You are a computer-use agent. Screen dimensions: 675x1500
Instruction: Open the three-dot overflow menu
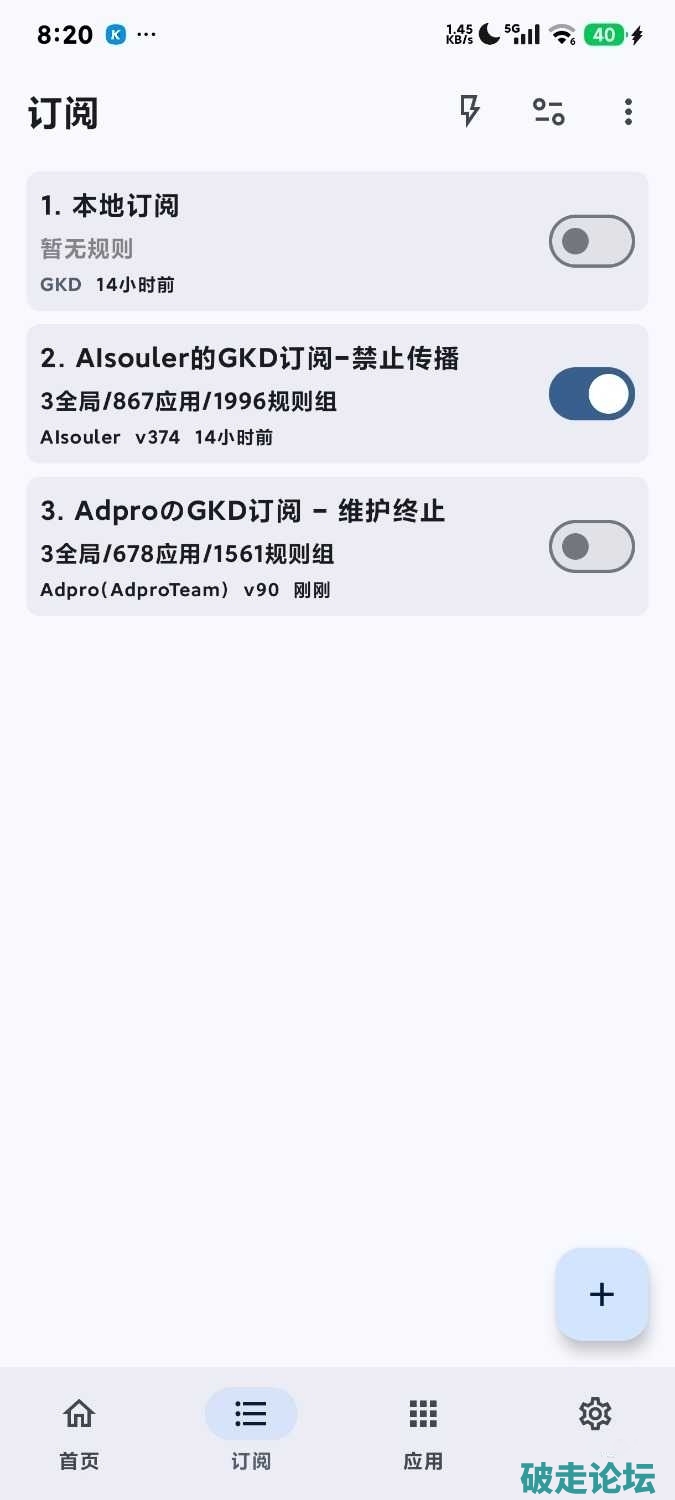coord(628,111)
